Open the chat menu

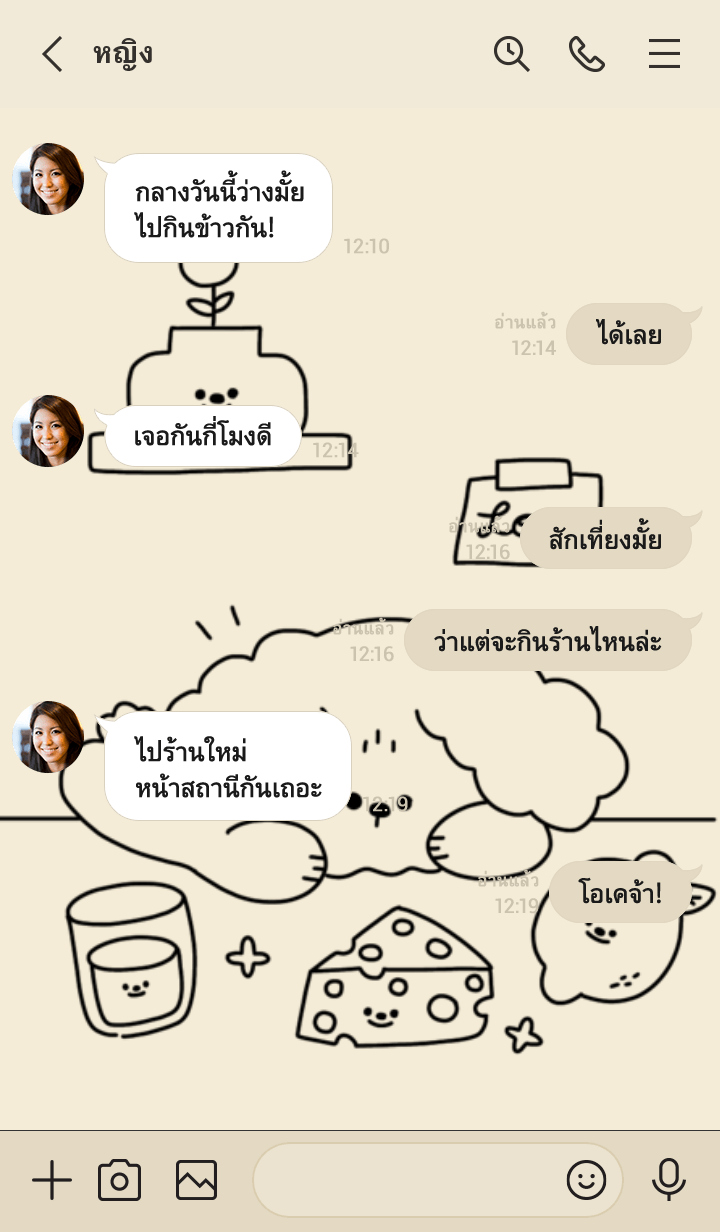coord(664,54)
